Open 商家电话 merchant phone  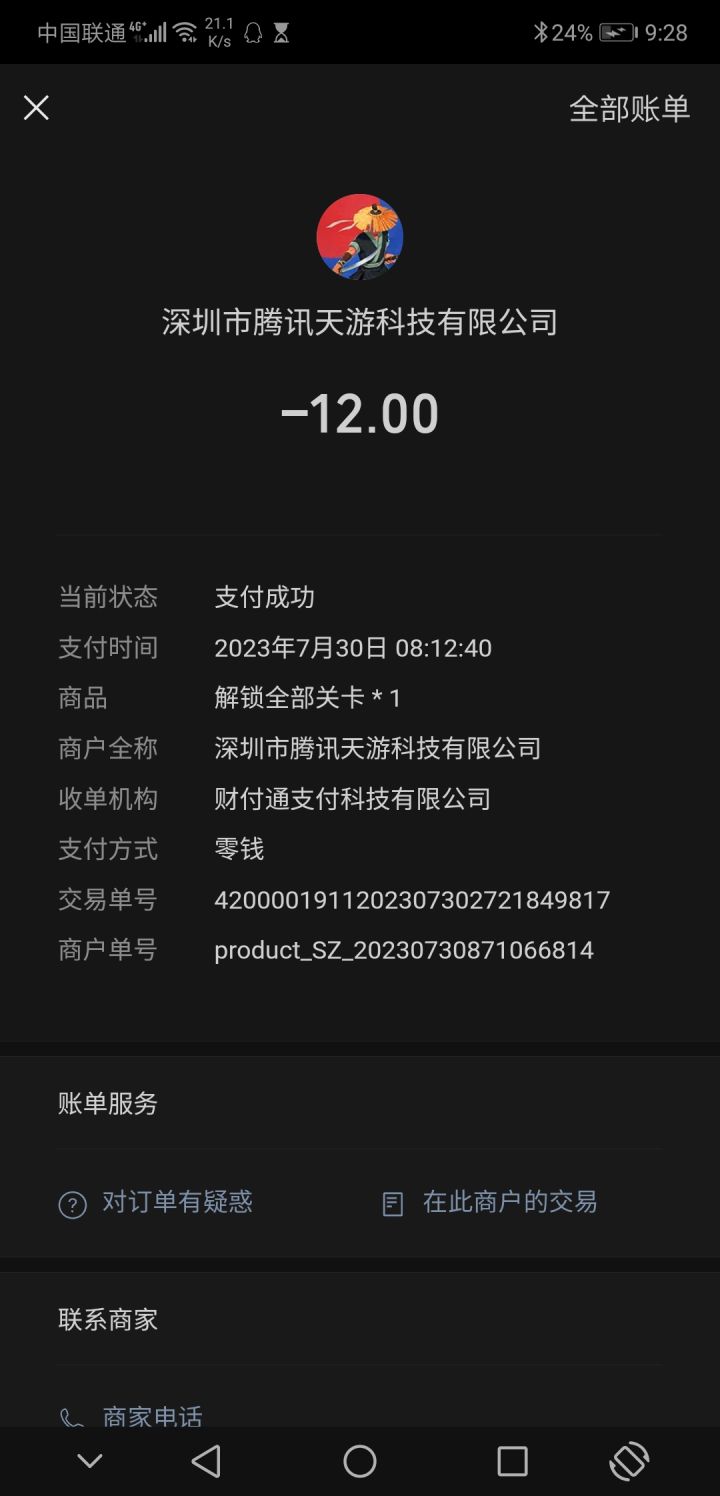[132, 1416]
